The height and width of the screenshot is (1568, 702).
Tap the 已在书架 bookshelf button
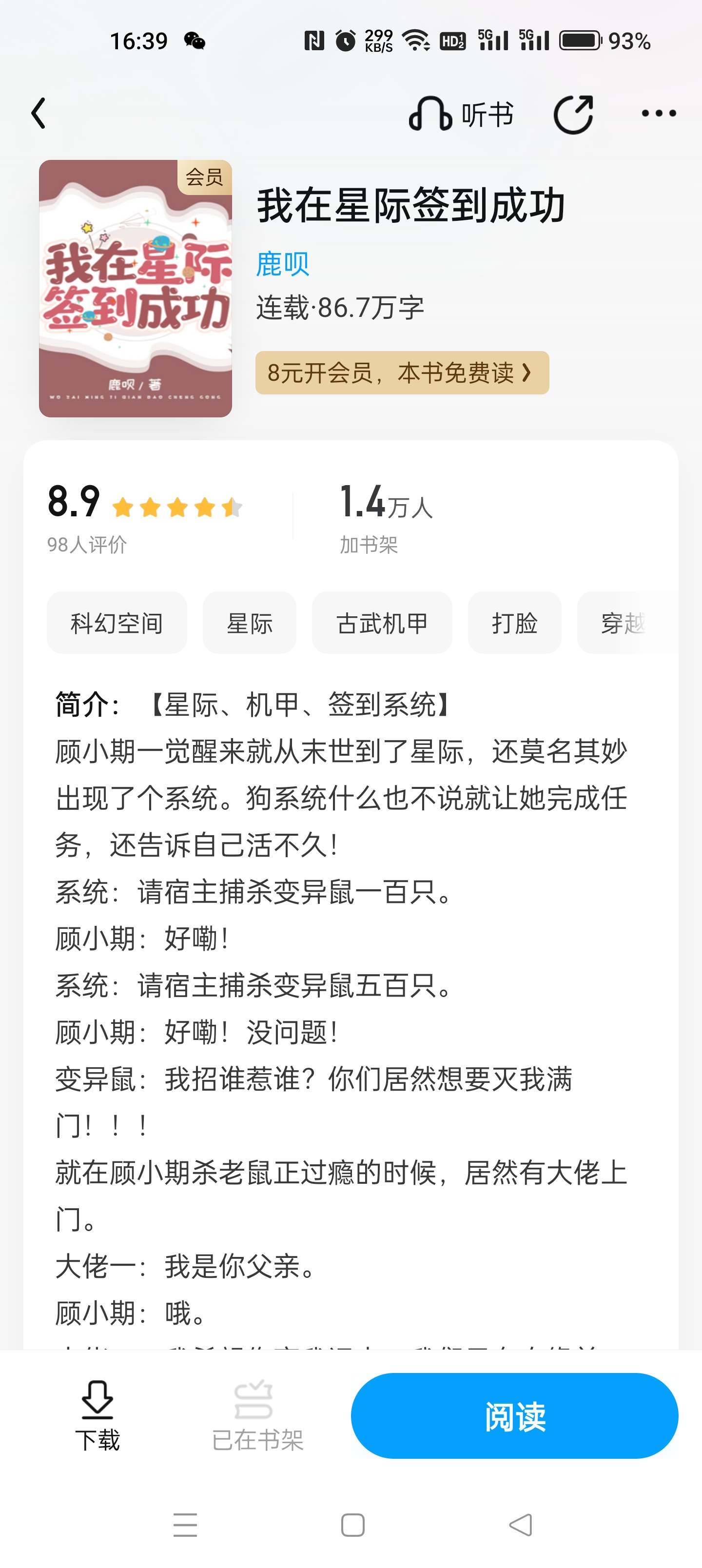257,1414
